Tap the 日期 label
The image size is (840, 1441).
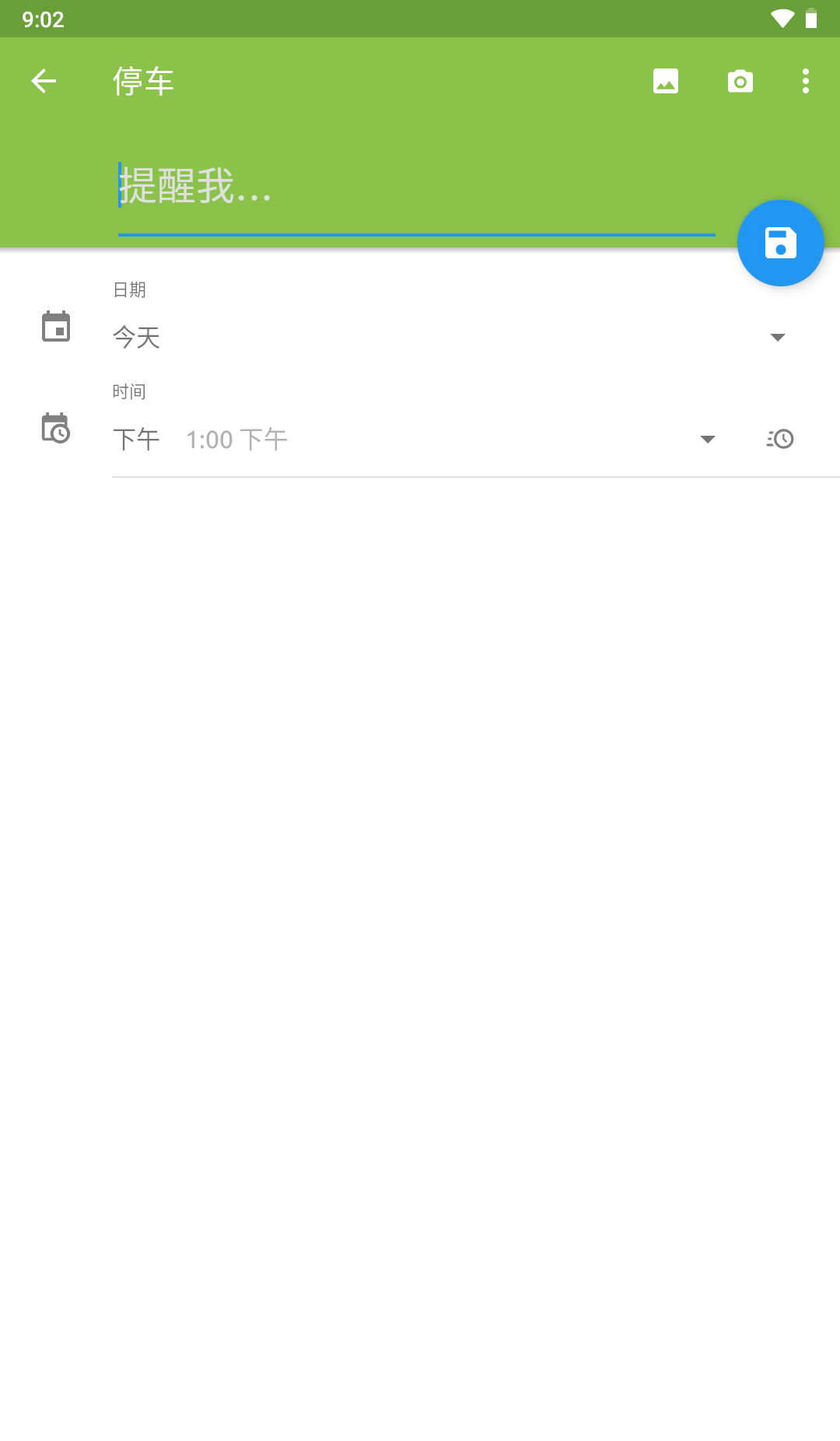pyautogui.click(x=129, y=289)
